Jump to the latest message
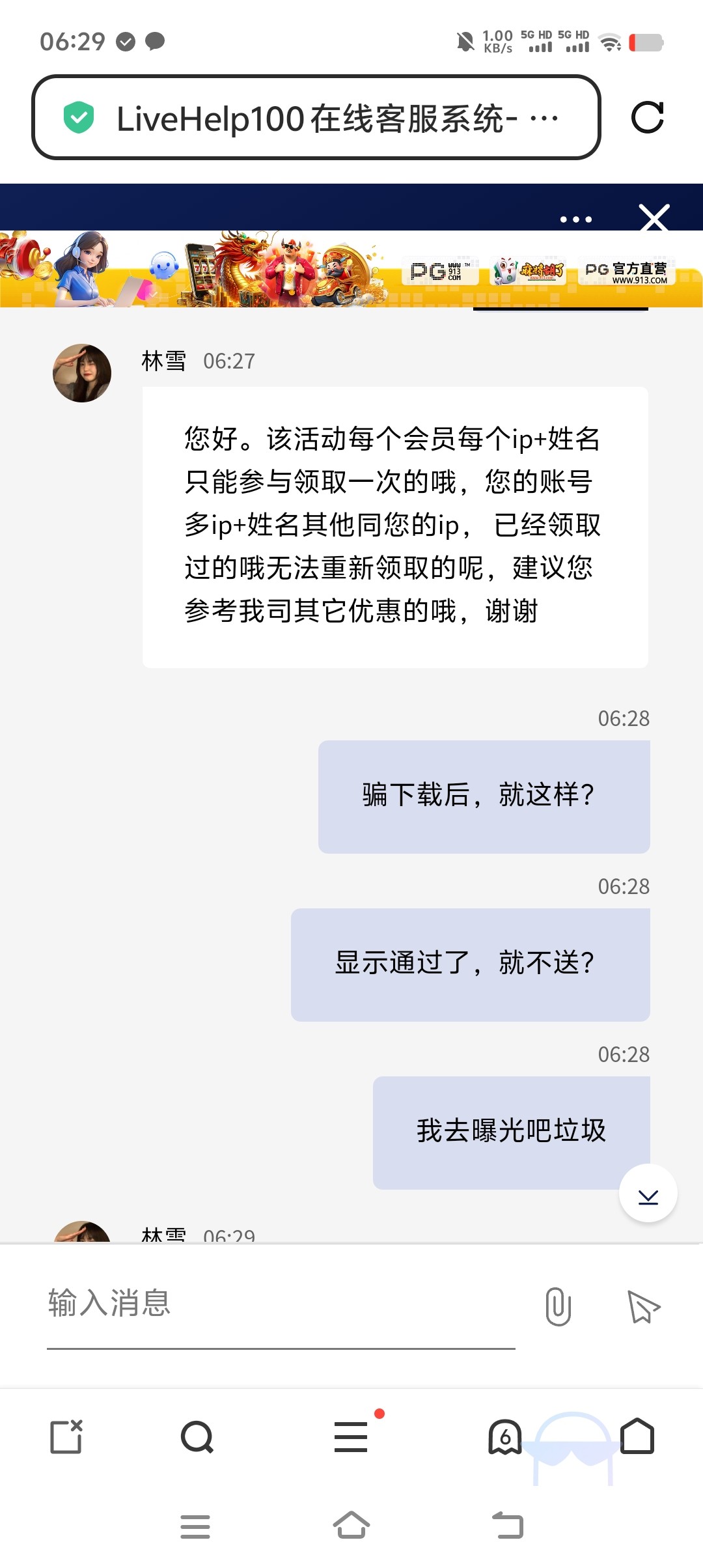 coord(648,1194)
